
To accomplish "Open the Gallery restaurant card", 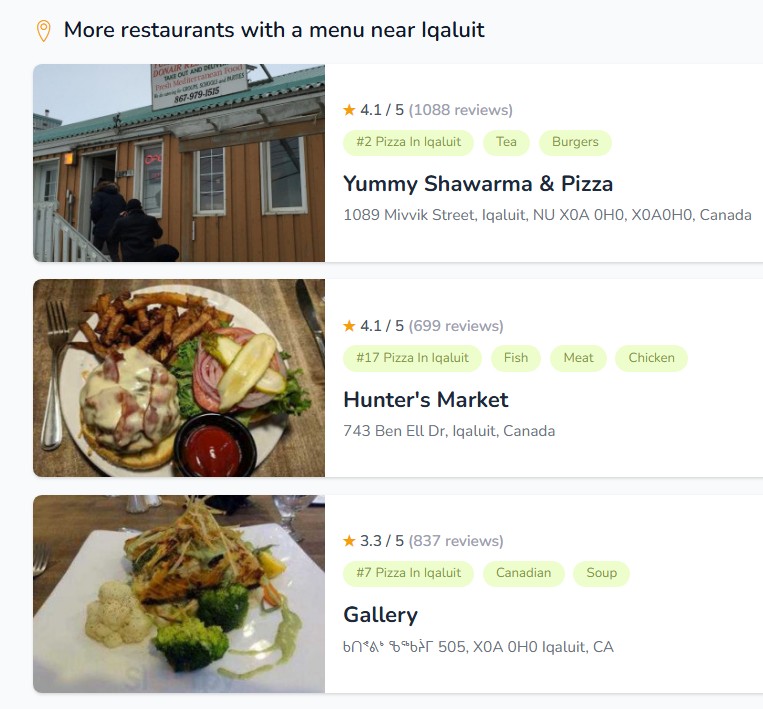I will coord(380,615).
